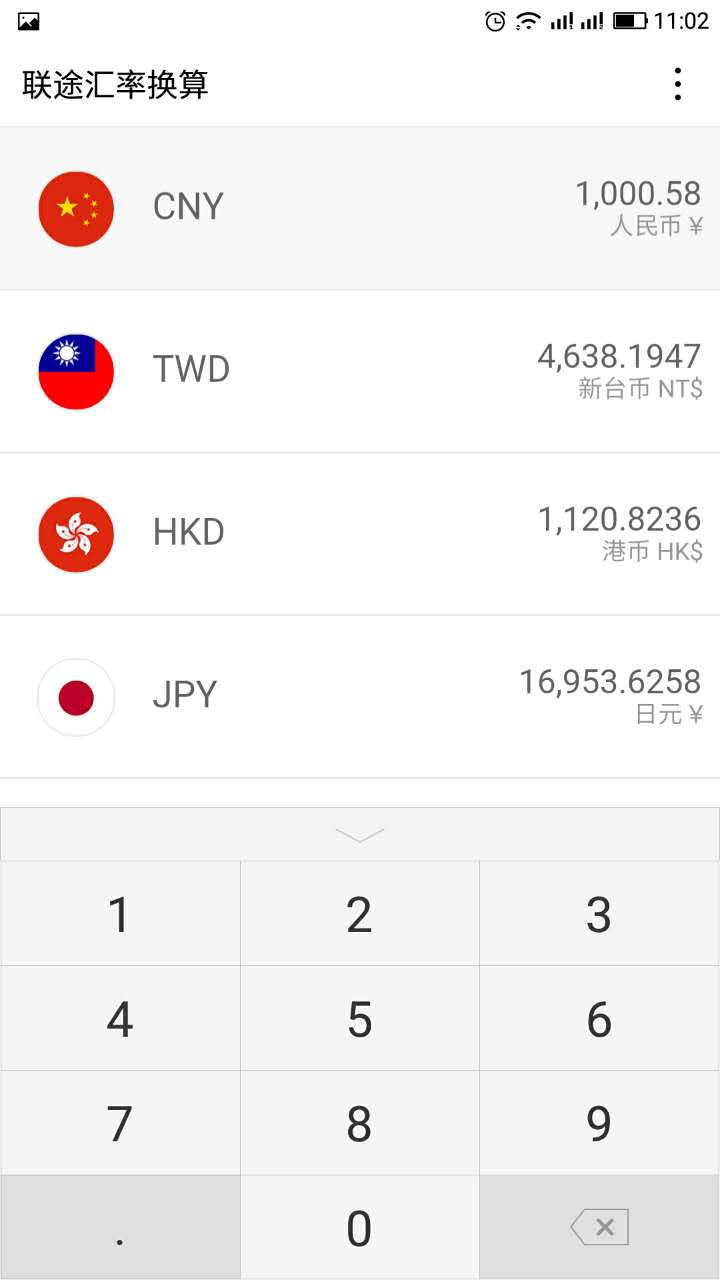Select the CNY currency row
This screenshot has width=720, height=1280.
(x=360, y=208)
